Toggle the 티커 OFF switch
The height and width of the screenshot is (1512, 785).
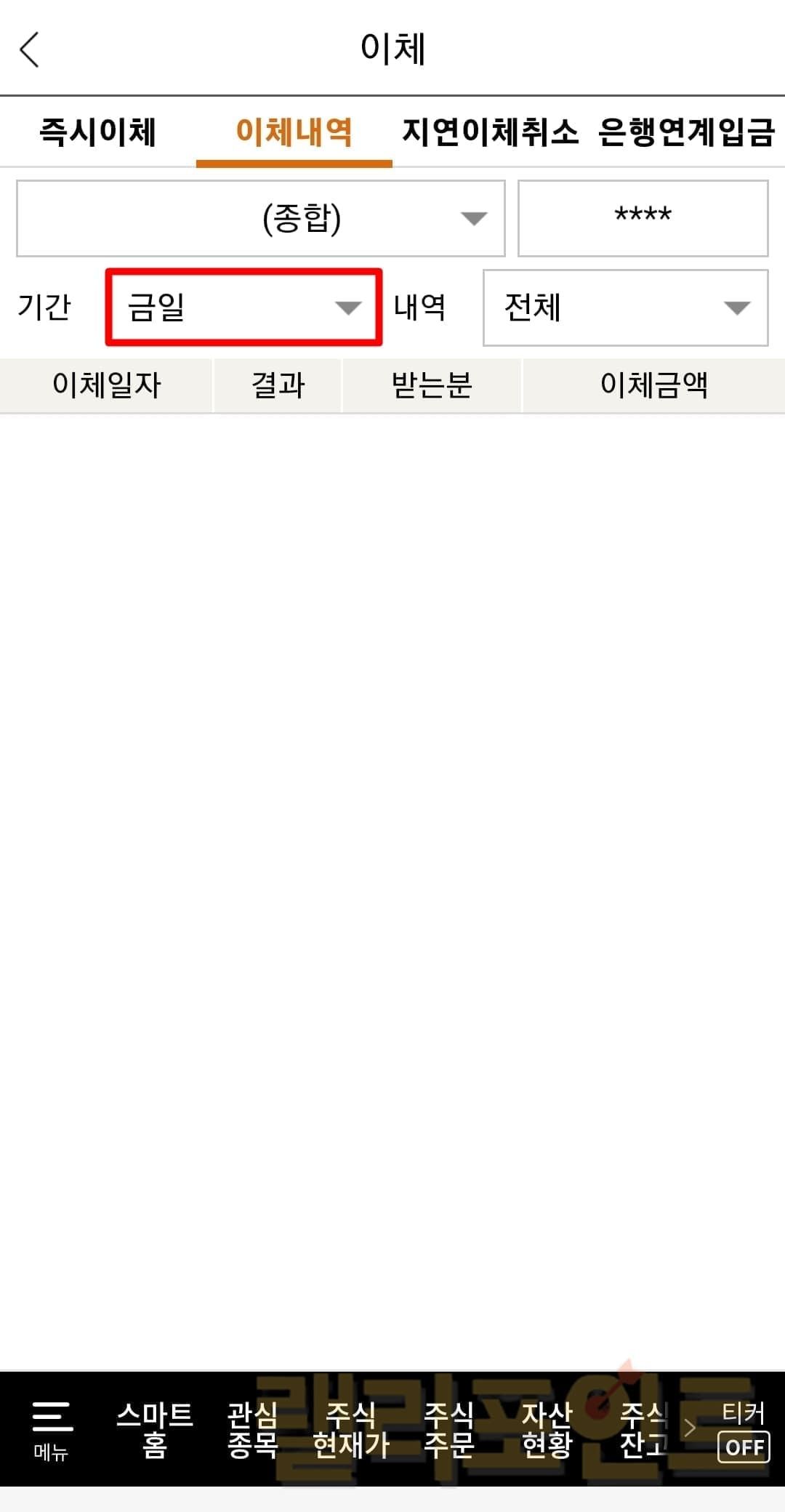(743, 1446)
